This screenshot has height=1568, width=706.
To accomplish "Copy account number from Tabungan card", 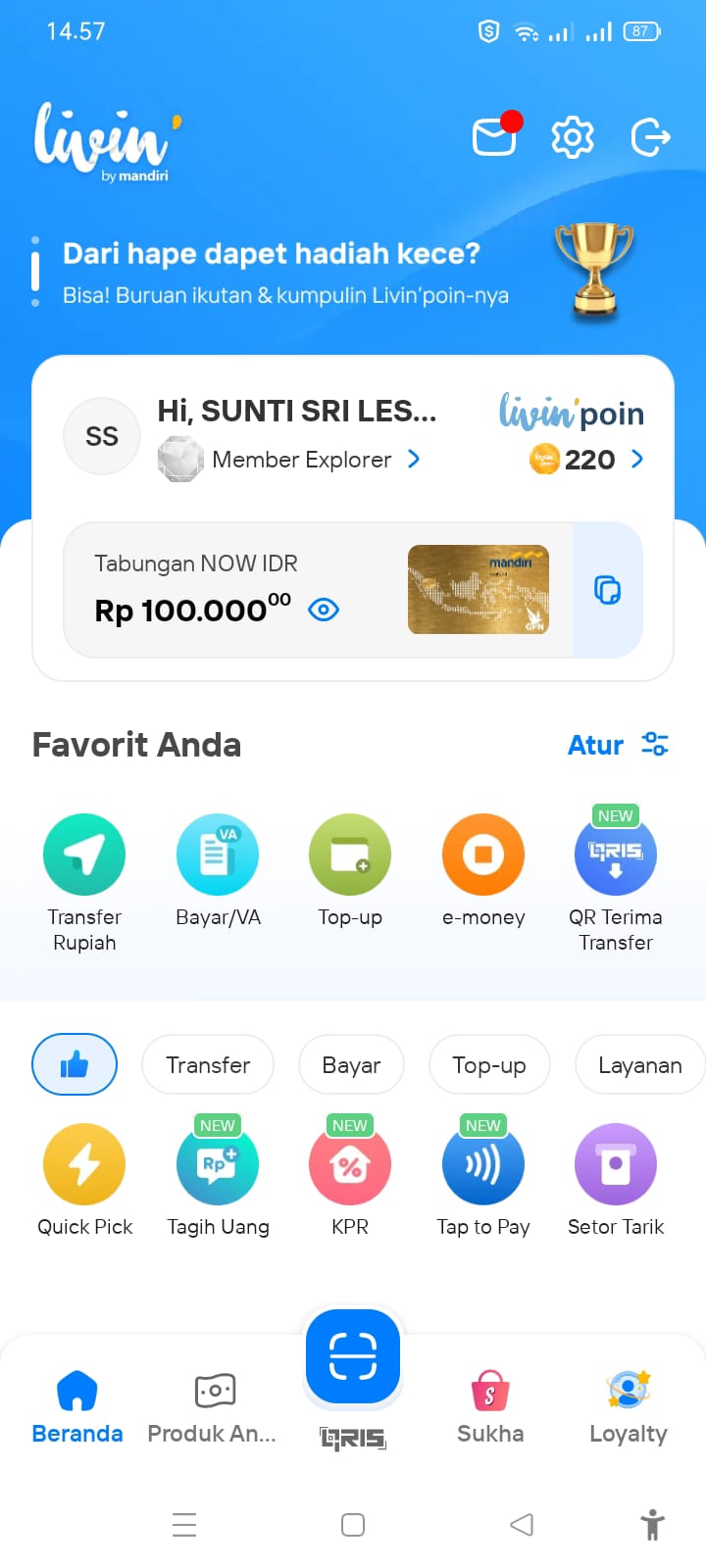I will (x=608, y=590).
